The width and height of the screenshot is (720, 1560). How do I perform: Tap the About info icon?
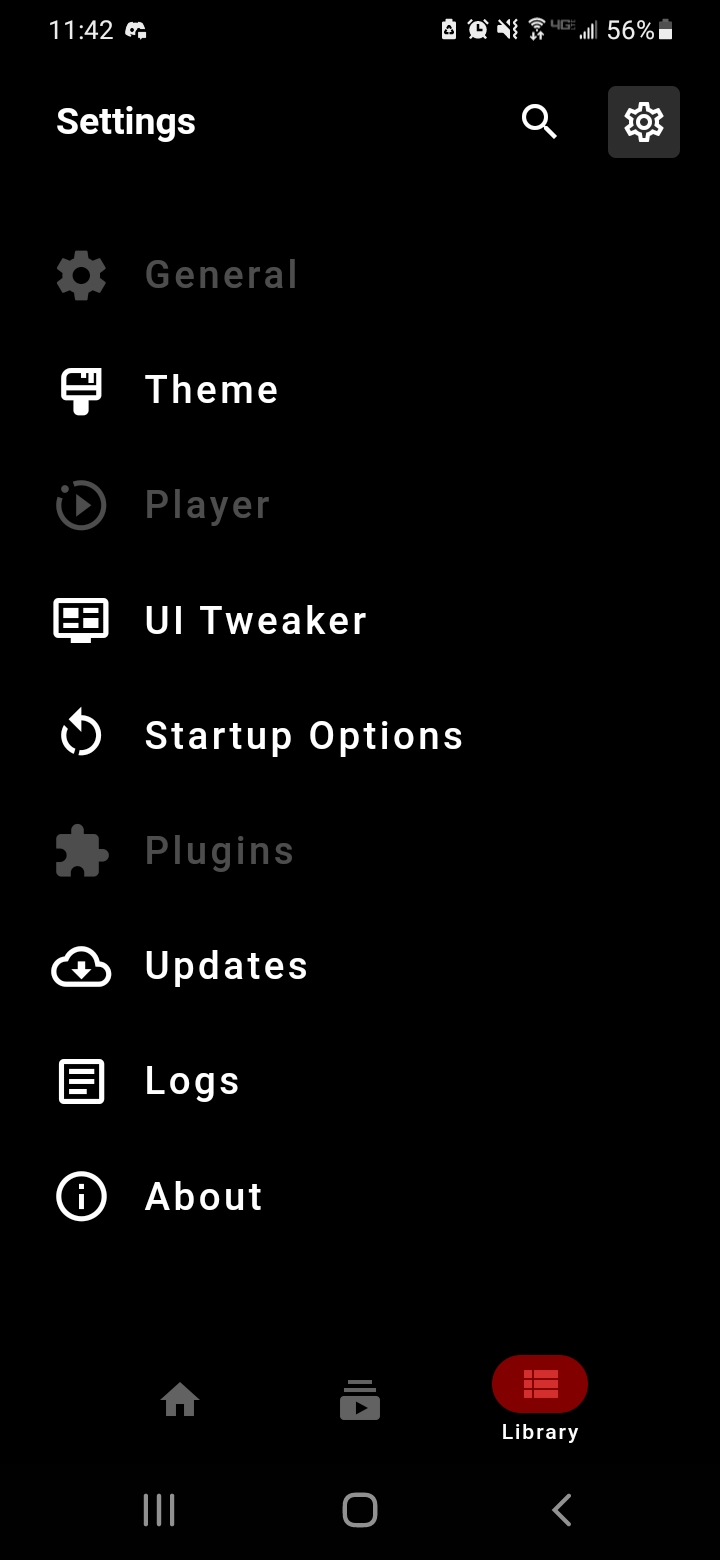[80, 1196]
